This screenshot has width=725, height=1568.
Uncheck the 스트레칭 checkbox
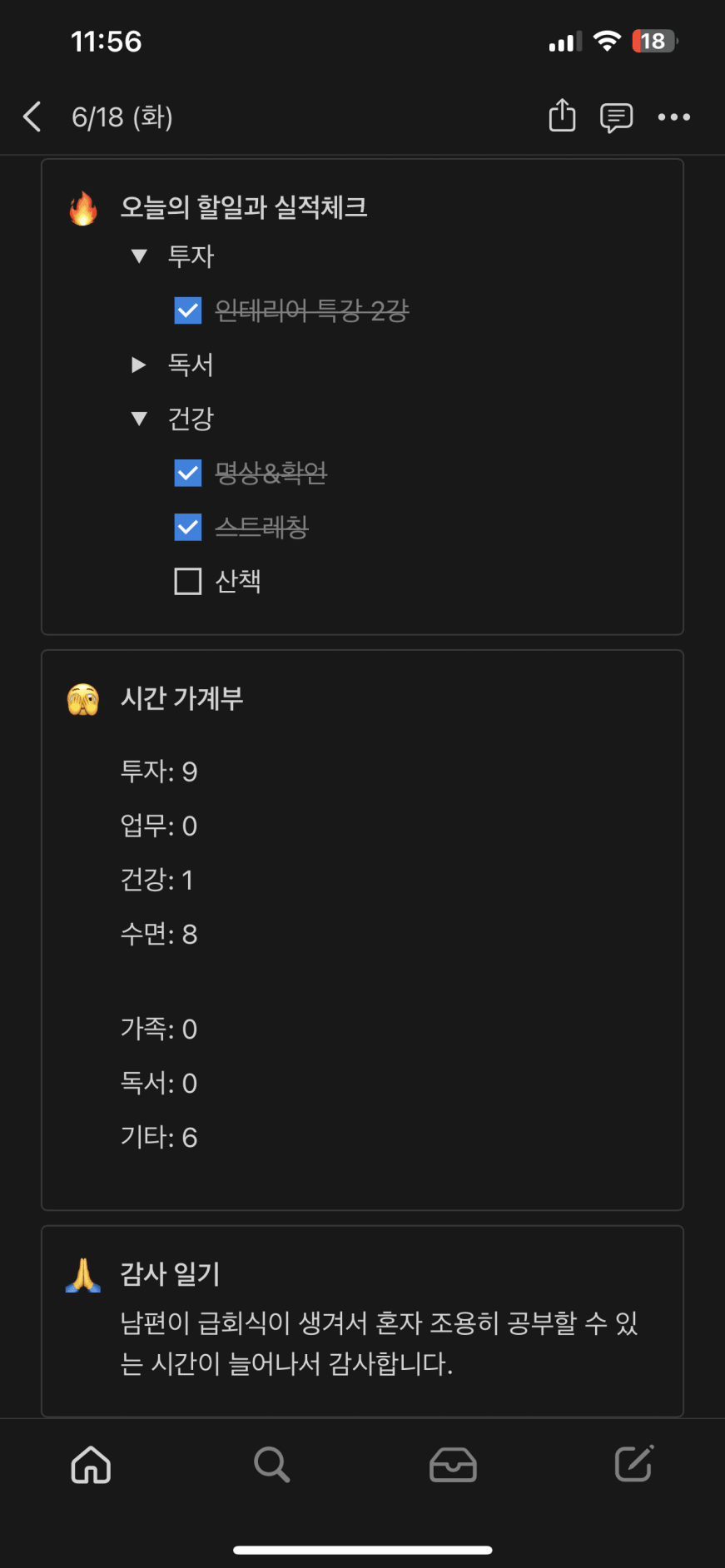coord(188,527)
